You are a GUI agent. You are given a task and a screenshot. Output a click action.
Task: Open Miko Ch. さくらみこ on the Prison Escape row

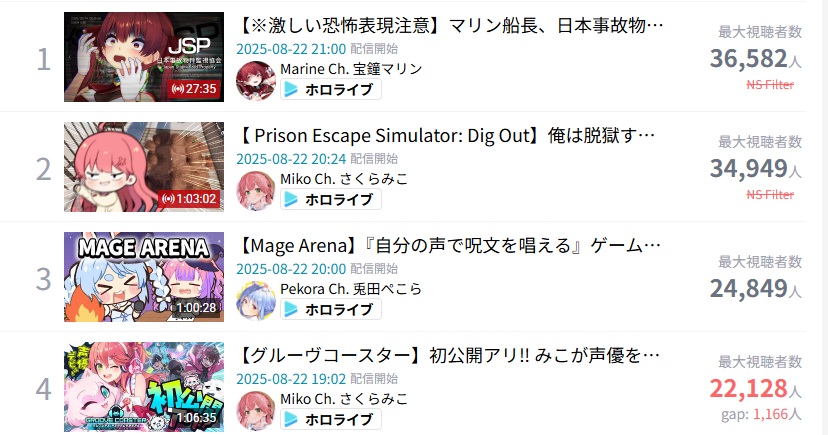(x=344, y=179)
